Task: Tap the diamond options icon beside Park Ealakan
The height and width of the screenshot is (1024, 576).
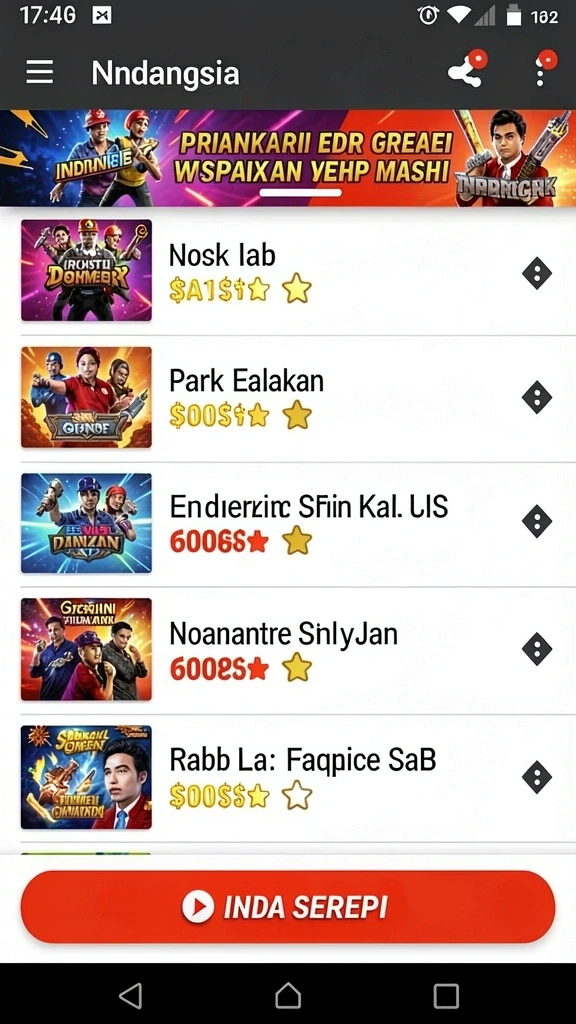Action: pyautogui.click(x=537, y=398)
